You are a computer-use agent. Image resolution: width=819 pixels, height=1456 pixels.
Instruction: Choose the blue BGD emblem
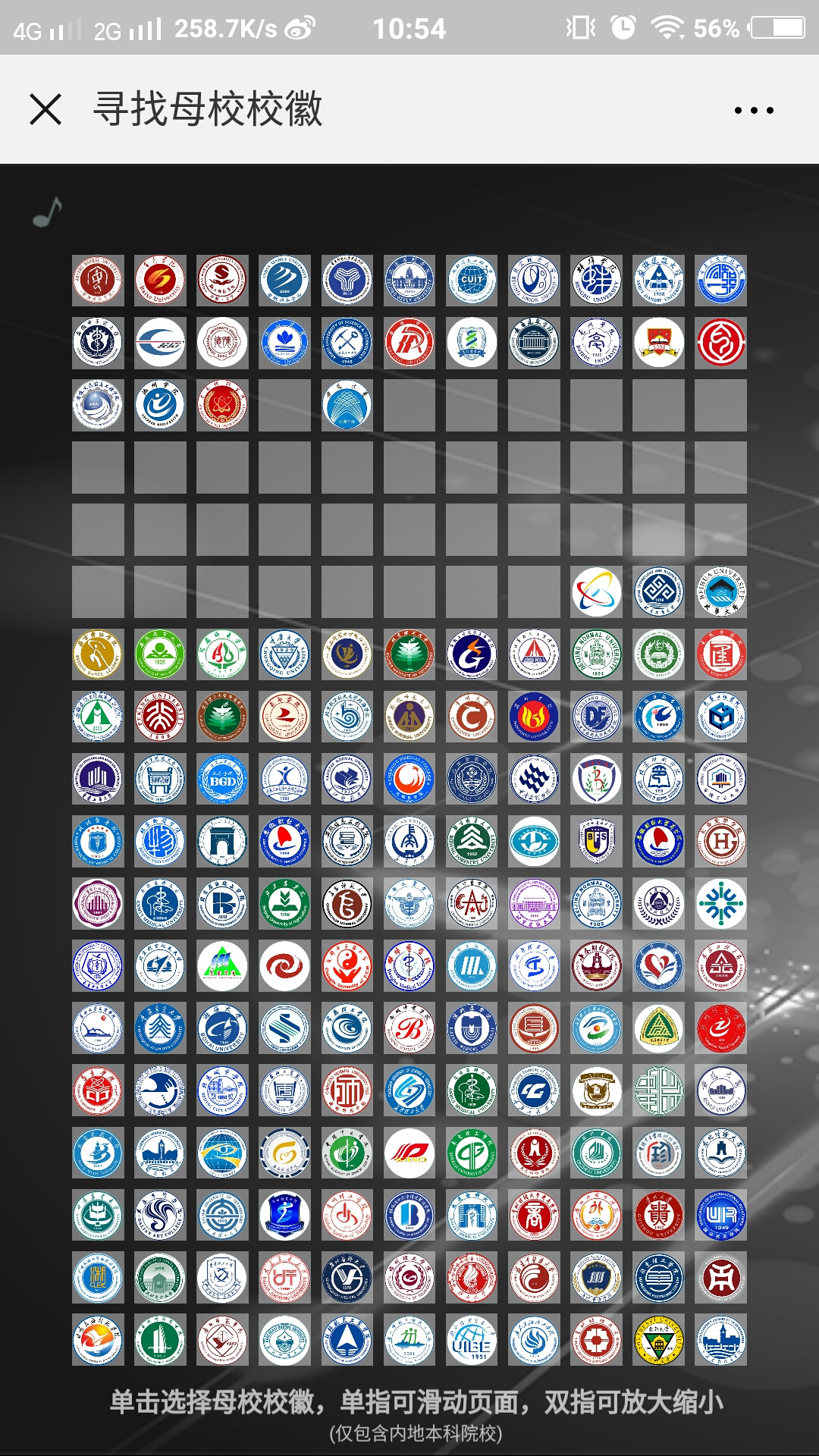(222, 779)
